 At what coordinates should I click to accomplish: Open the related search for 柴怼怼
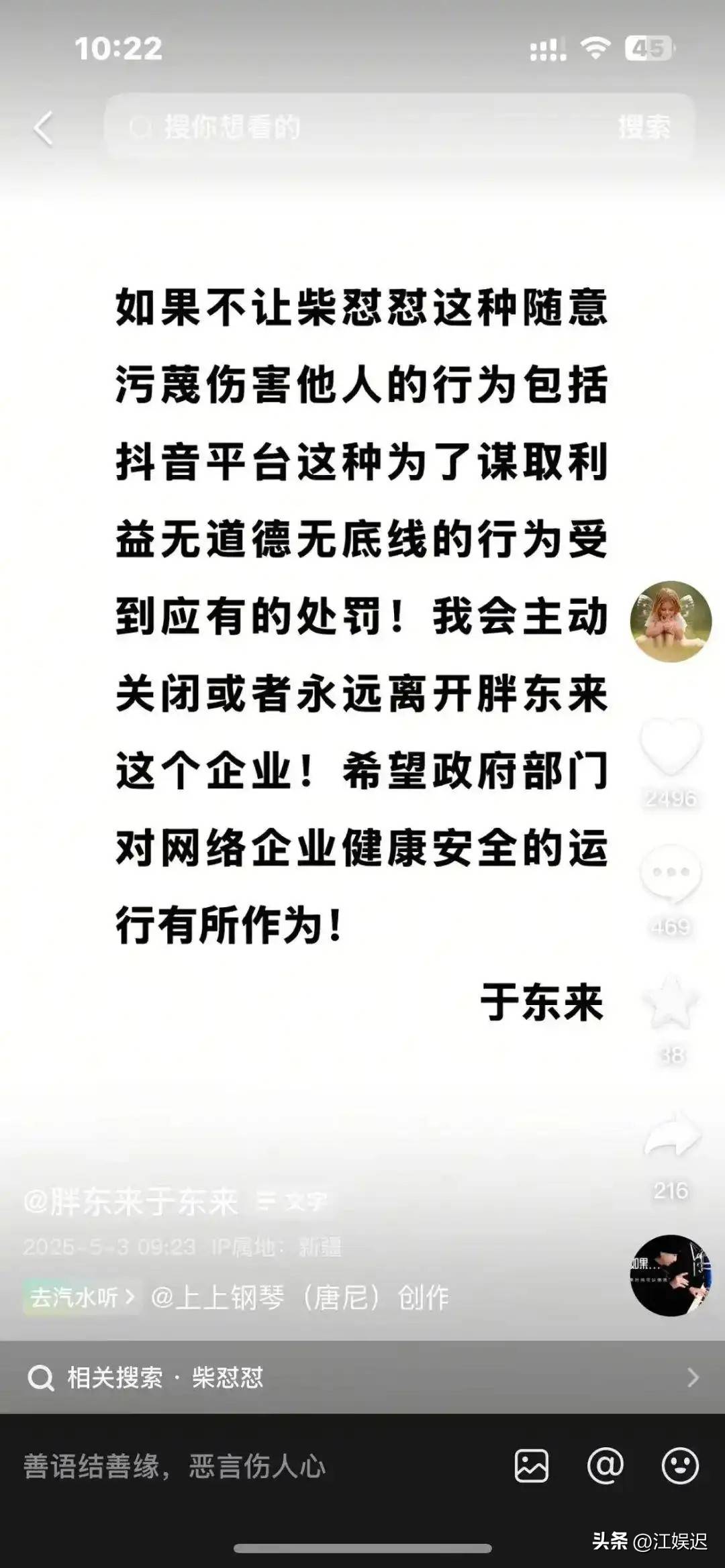click(x=362, y=1377)
